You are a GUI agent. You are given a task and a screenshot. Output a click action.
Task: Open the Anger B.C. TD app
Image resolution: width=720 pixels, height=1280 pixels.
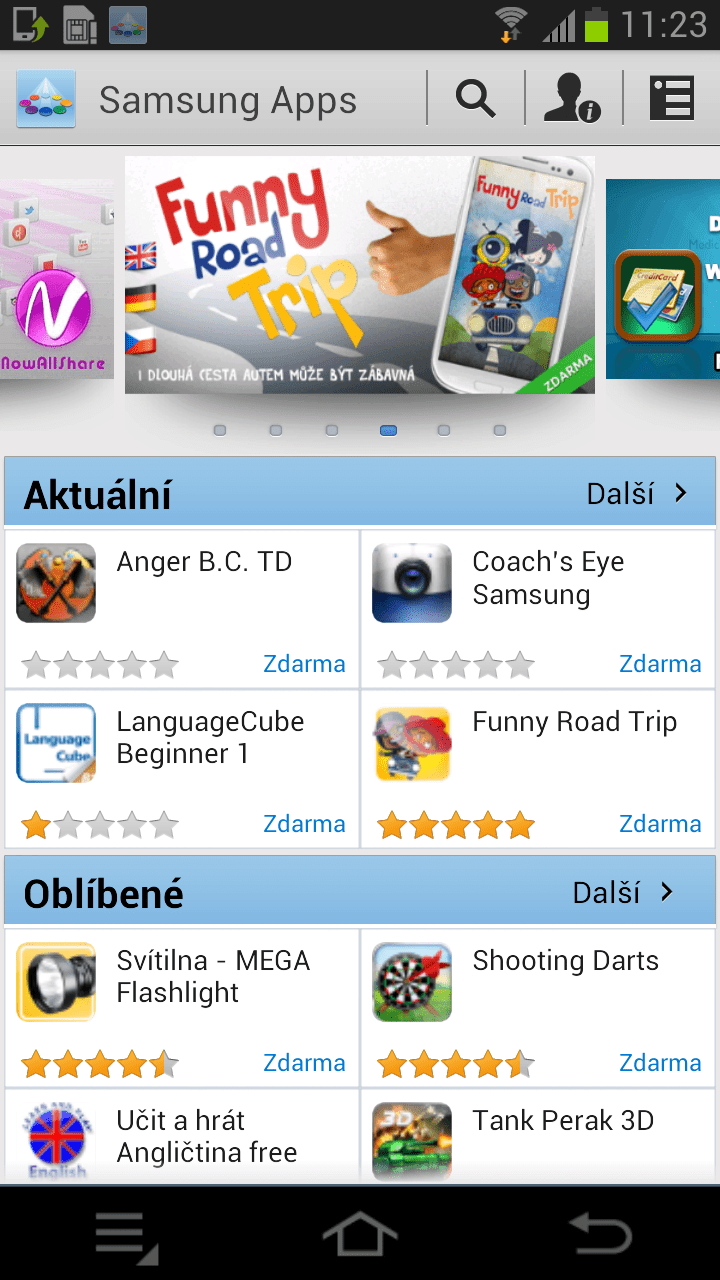(182, 608)
